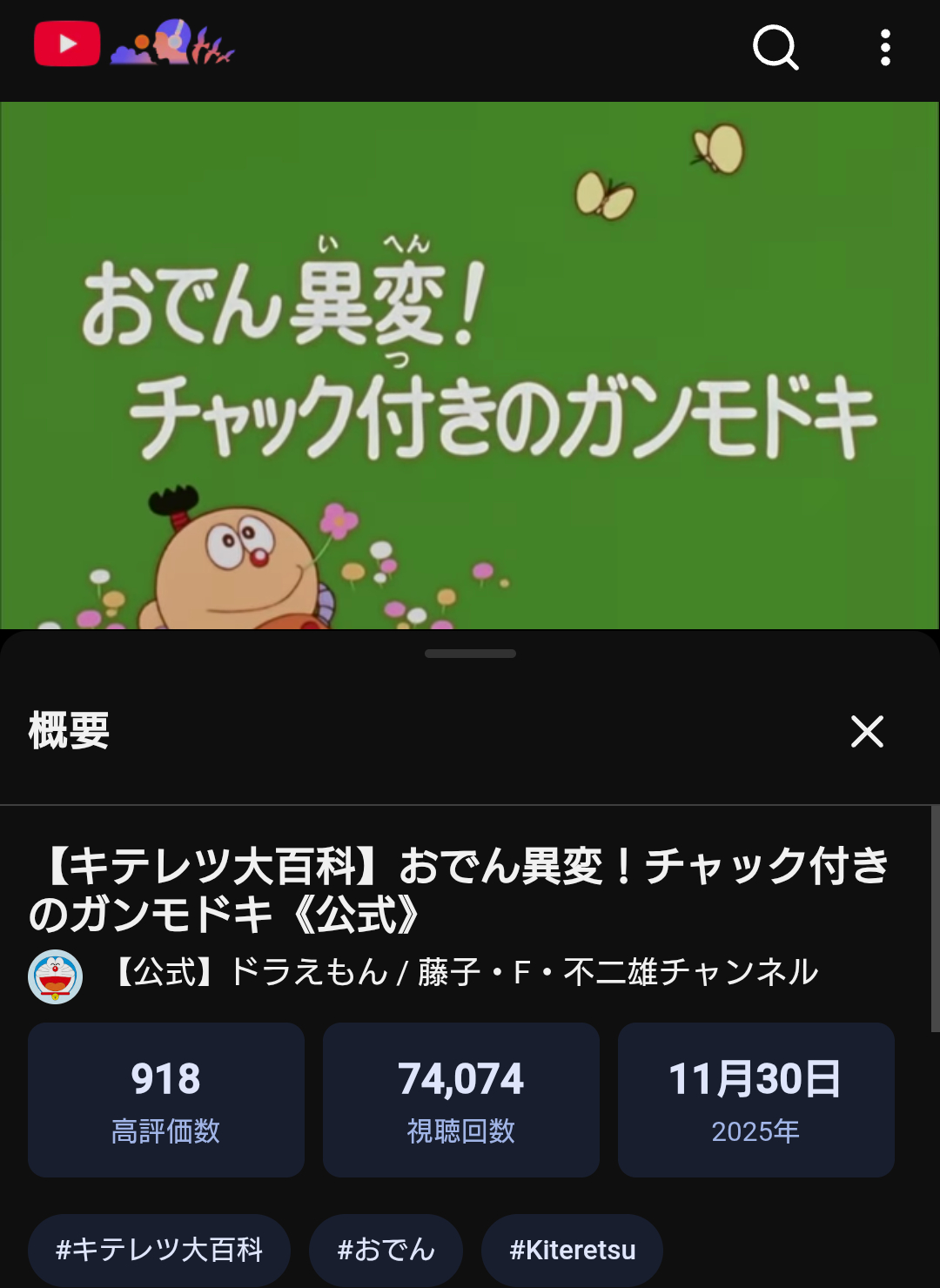Select the #キテレツ大百科 hashtag chip
940x1288 pixels.
click(159, 1250)
